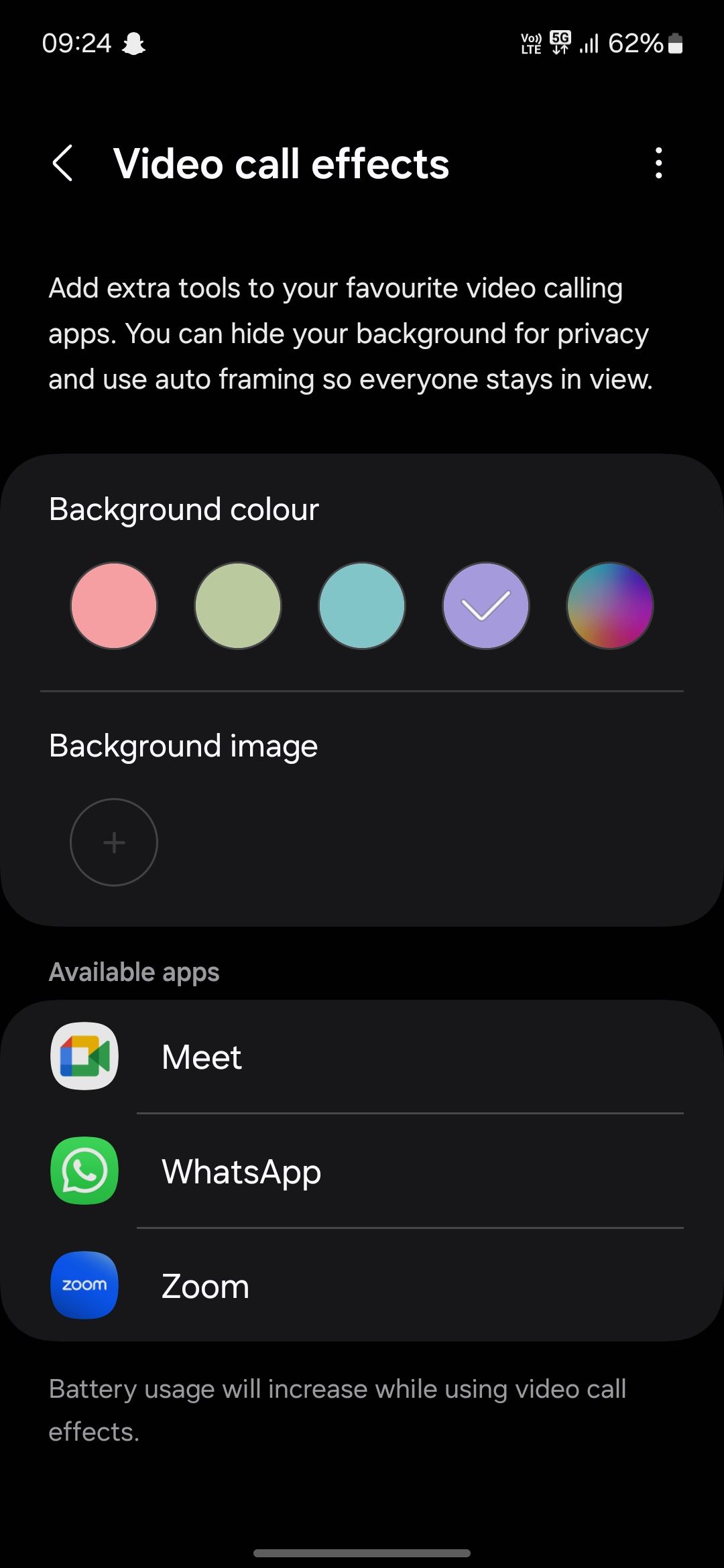The width and height of the screenshot is (724, 1568).
Task: Deselect the purple background colour
Action: pos(485,606)
